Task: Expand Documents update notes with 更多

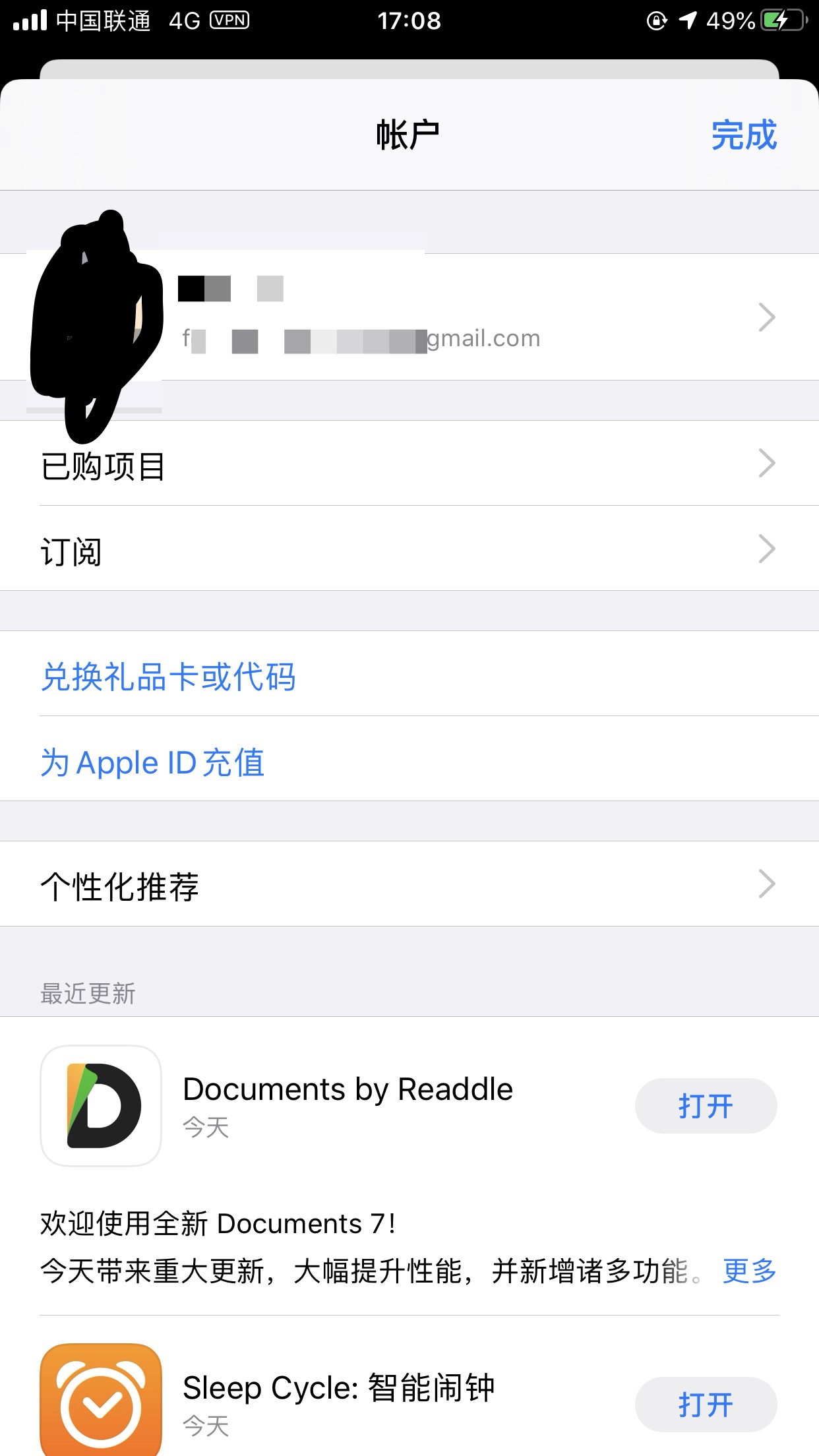Action: (x=750, y=1271)
